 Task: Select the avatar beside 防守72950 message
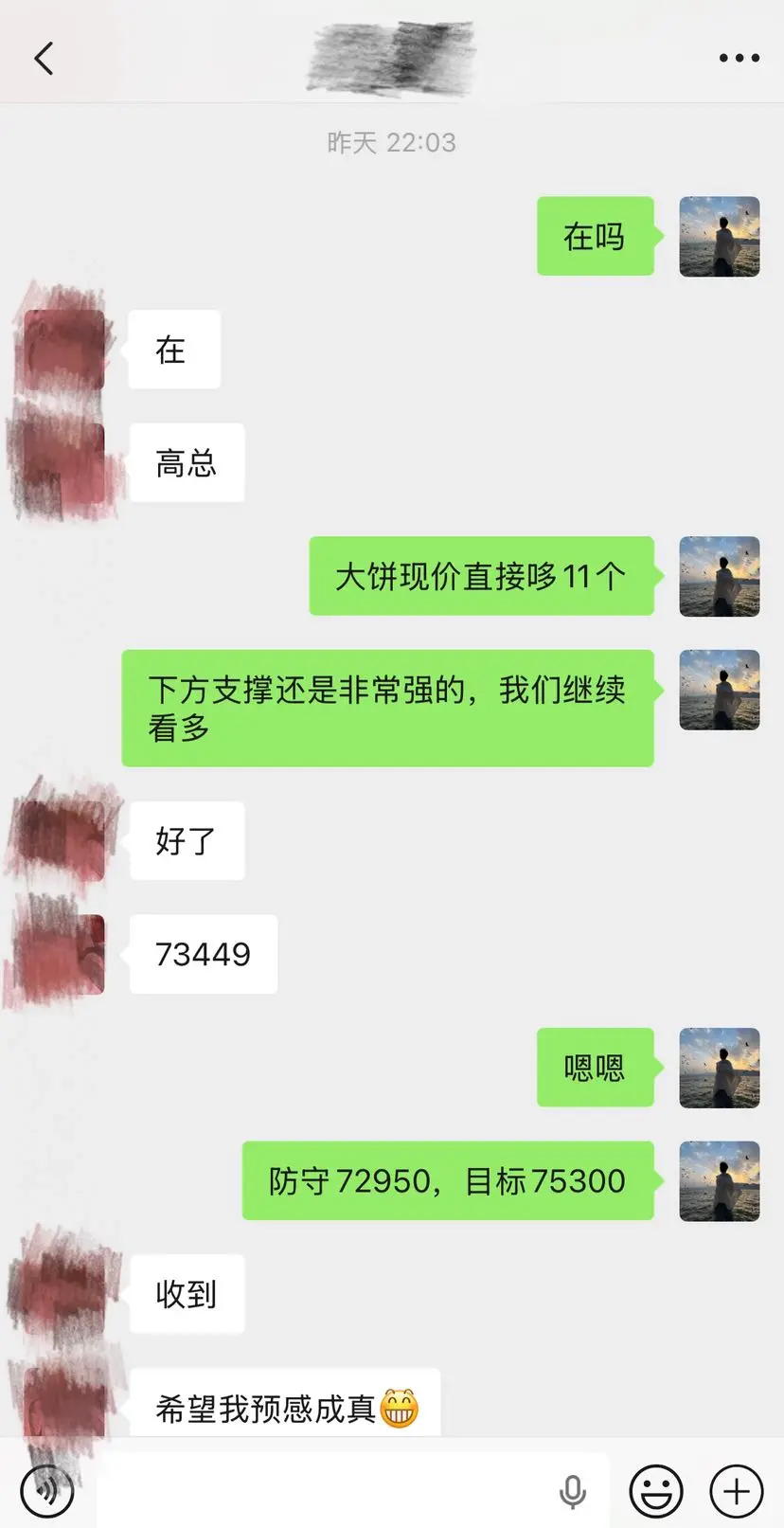coord(720,1180)
